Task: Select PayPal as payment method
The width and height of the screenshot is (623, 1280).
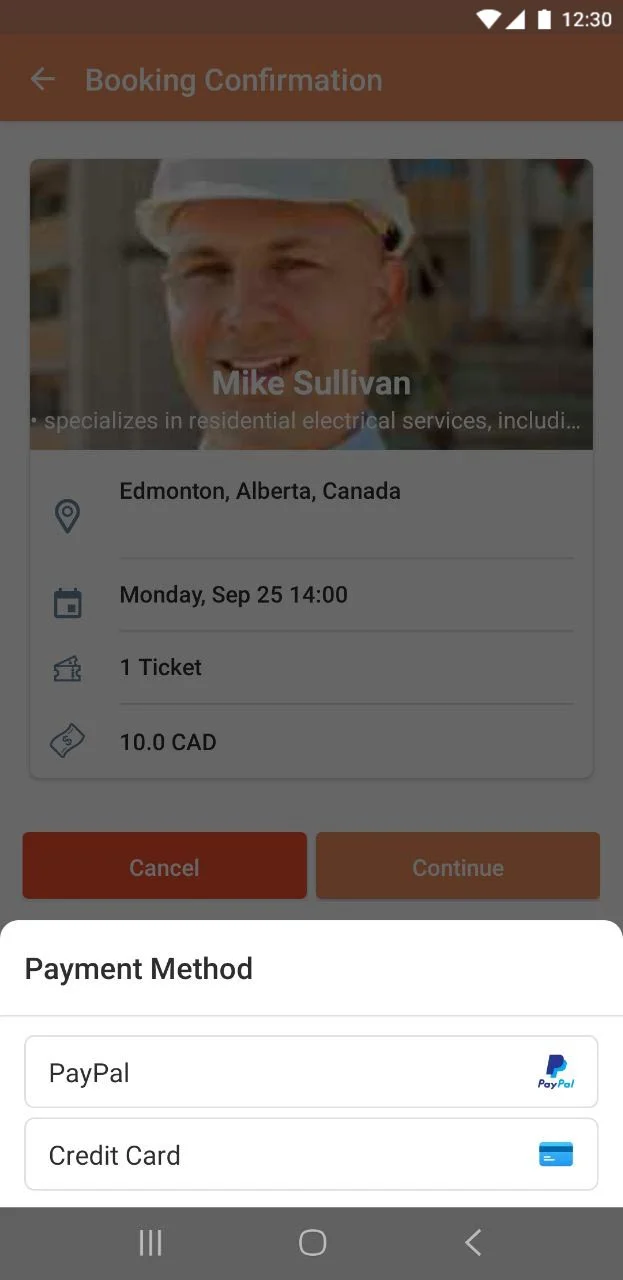Action: pyautogui.click(x=311, y=1072)
